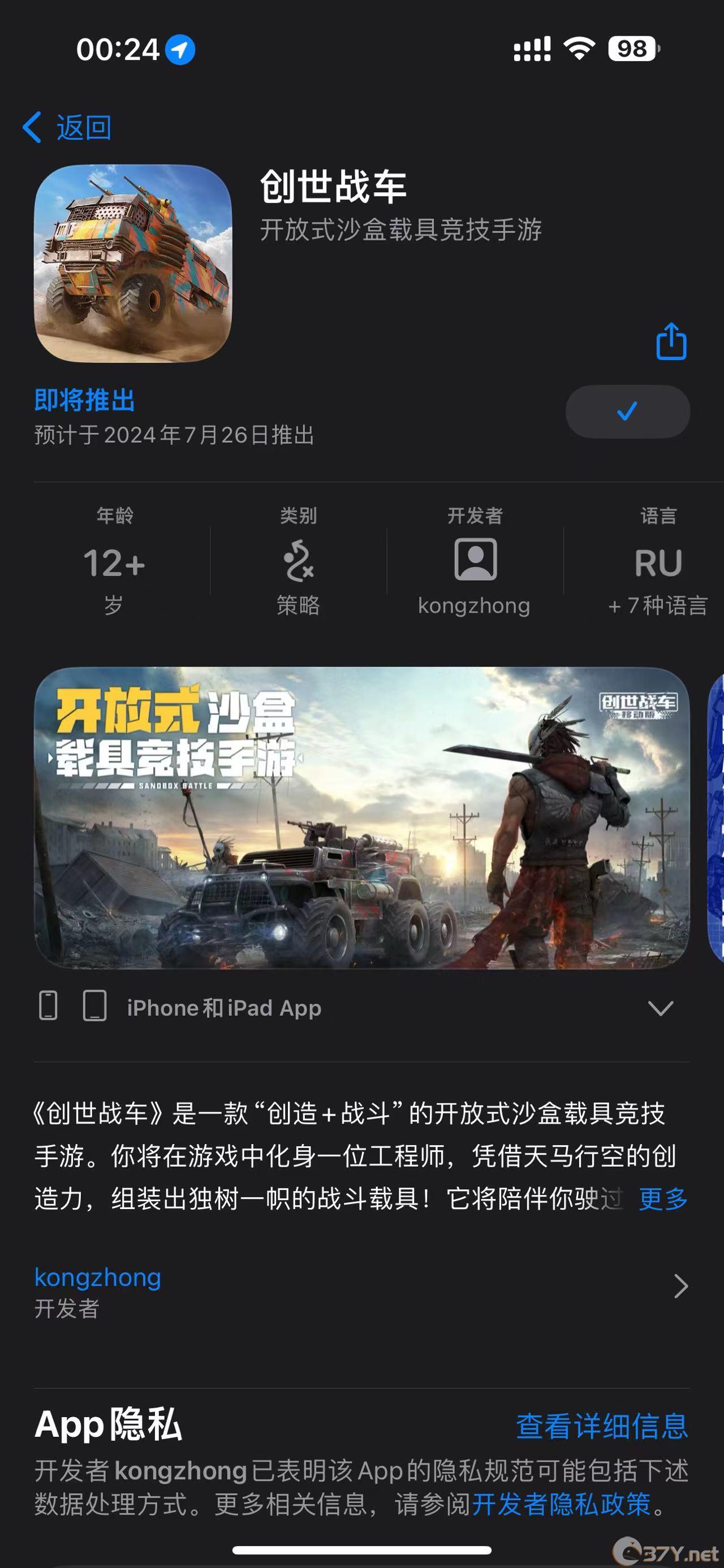Tap the 类别 策略 category badge
The height and width of the screenshot is (1568, 724).
click(298, 561)
